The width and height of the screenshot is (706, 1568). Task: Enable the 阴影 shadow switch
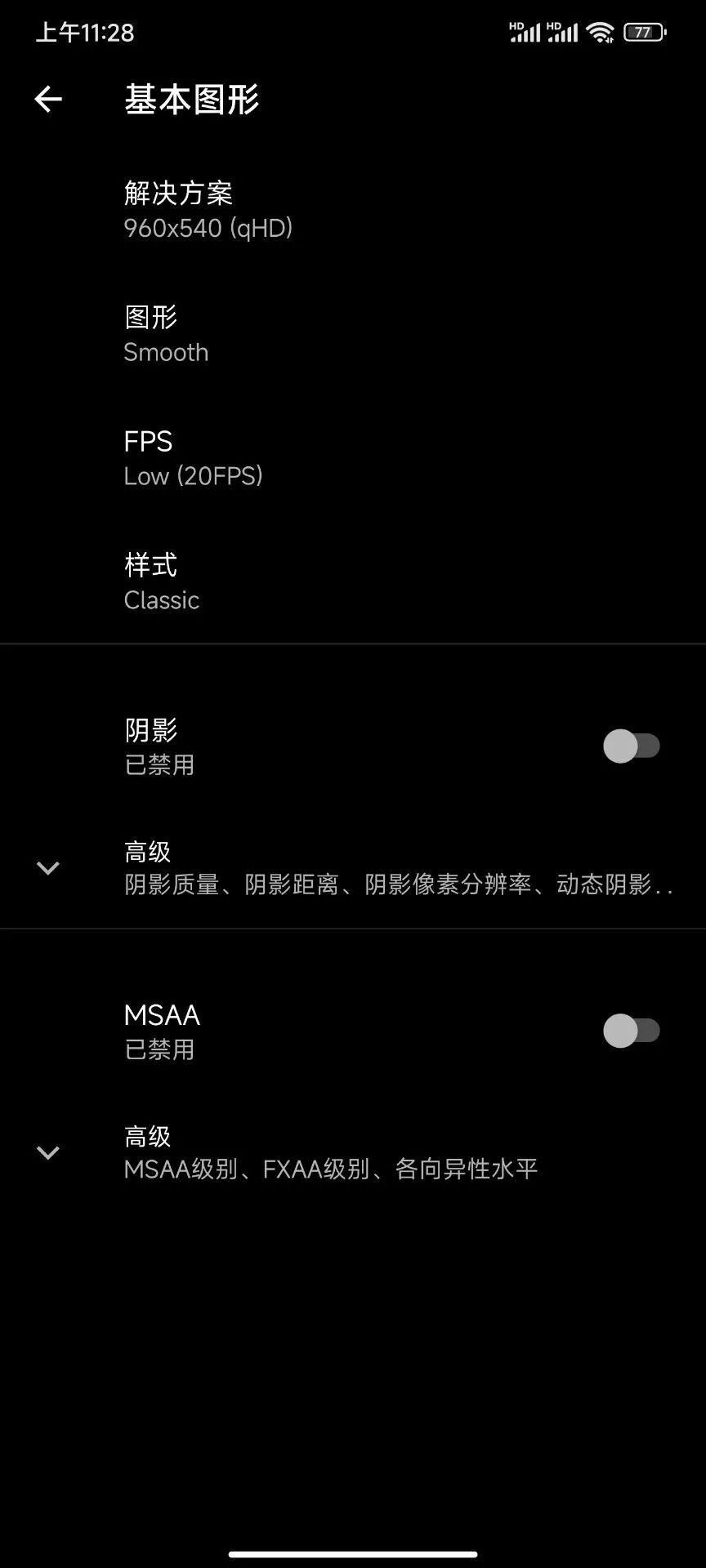point(630,746)
